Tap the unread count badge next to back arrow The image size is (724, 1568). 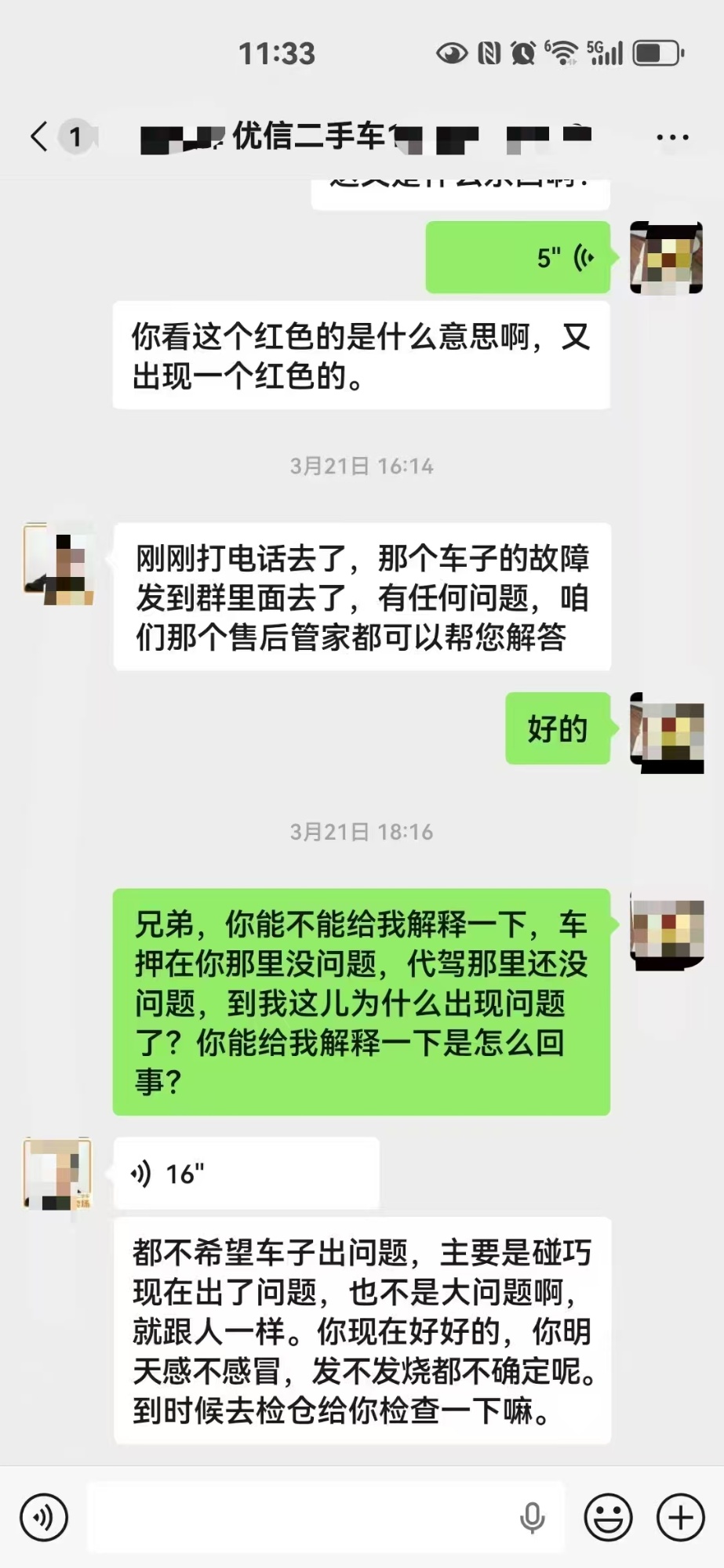coord(75,136)
